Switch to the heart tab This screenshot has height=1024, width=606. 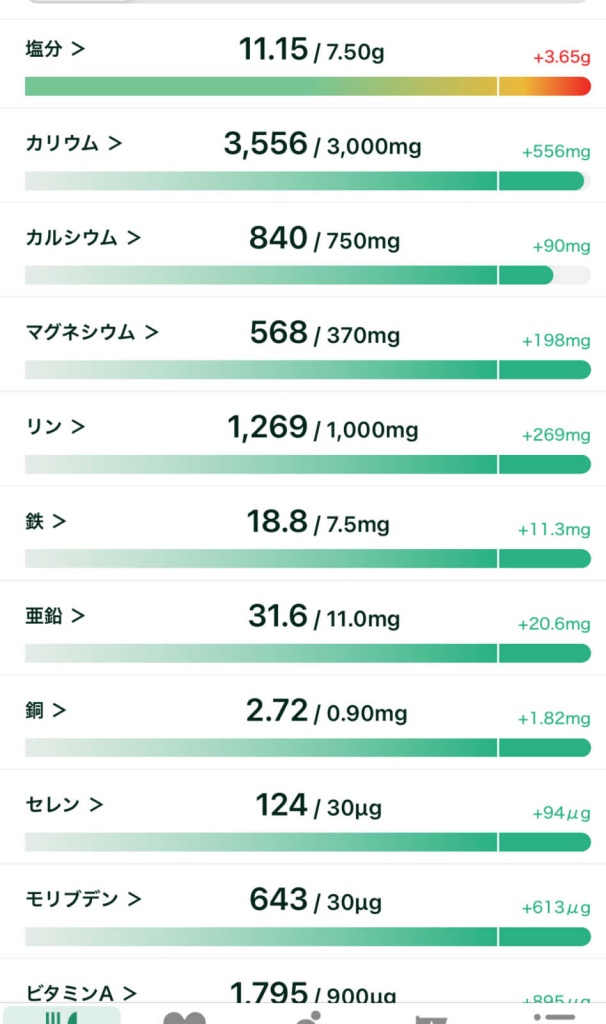pyautogui.click(x=184, y=1016)
